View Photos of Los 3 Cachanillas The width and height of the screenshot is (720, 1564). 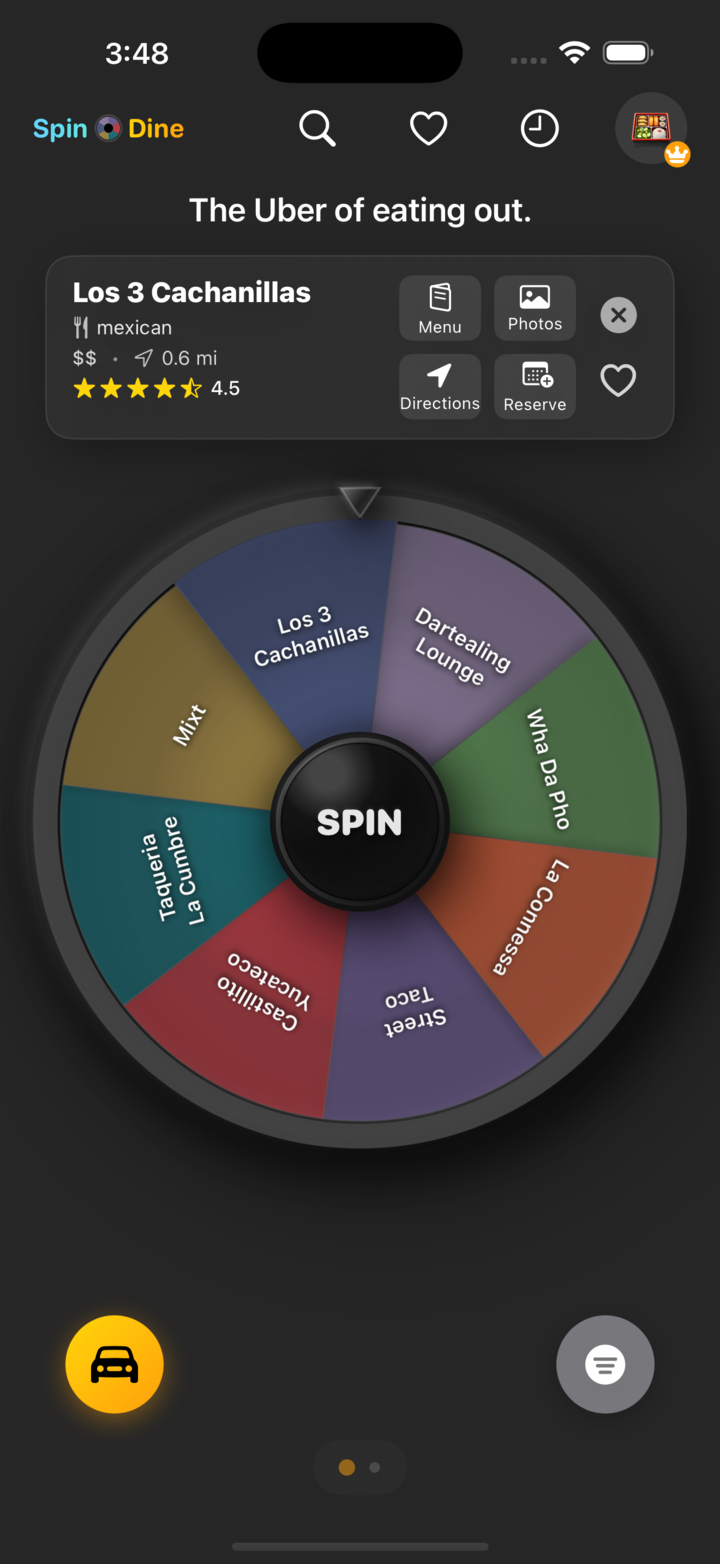pos(534,308)
